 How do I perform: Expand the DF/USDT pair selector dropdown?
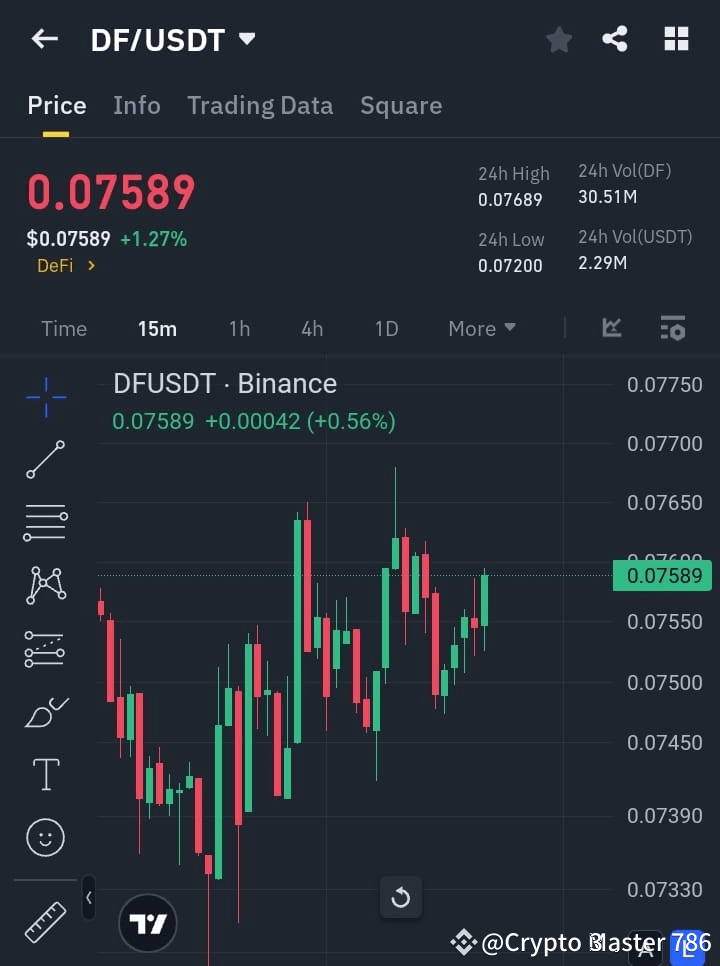(x=246, y=39)
